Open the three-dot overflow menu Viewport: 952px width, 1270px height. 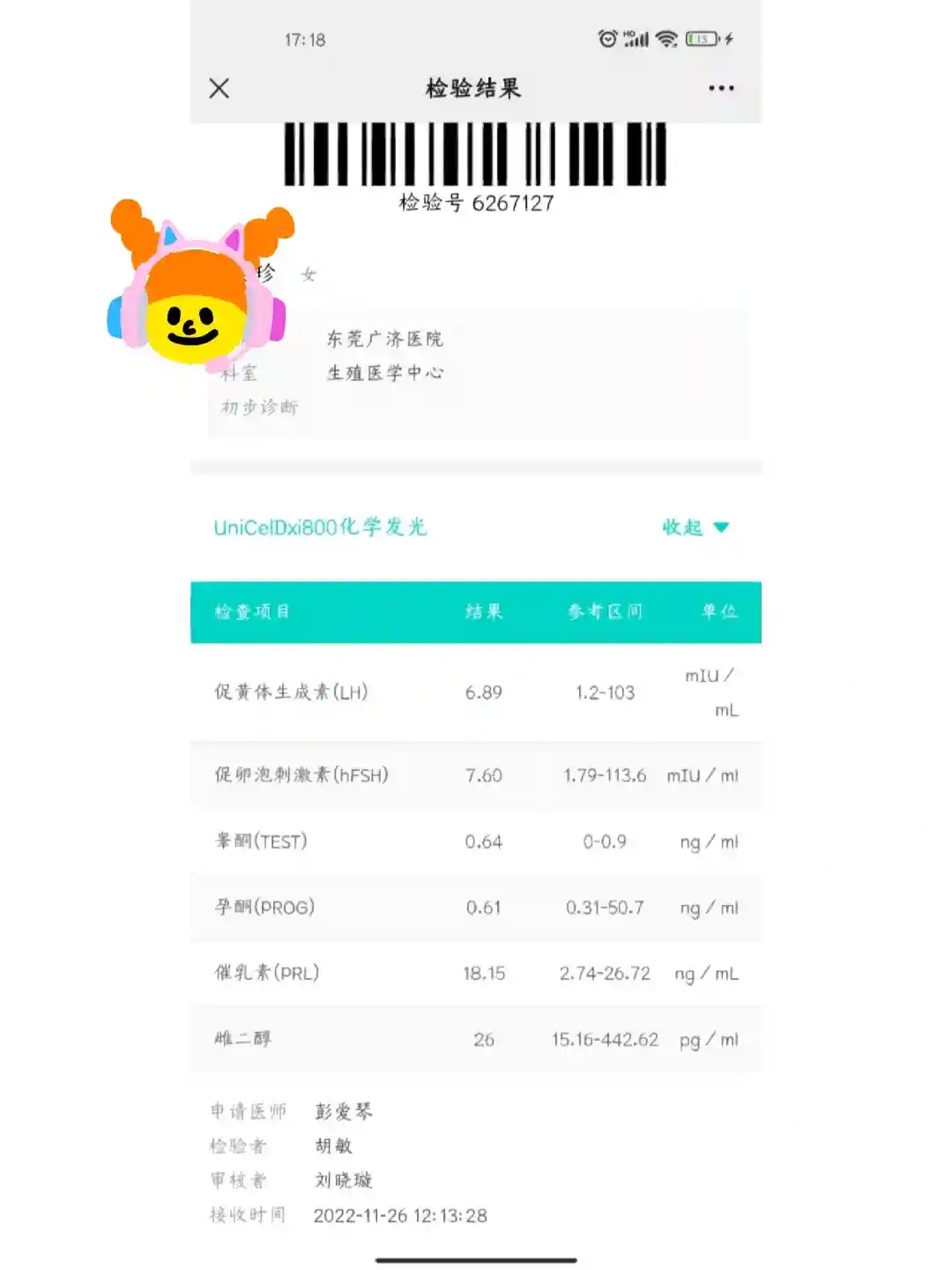coord(720,88)
